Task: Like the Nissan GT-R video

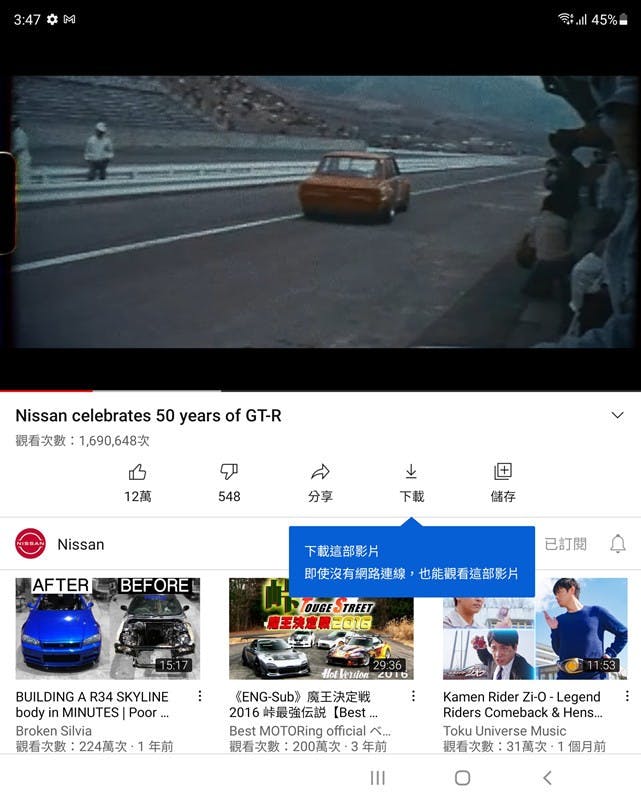Action: 138,481
